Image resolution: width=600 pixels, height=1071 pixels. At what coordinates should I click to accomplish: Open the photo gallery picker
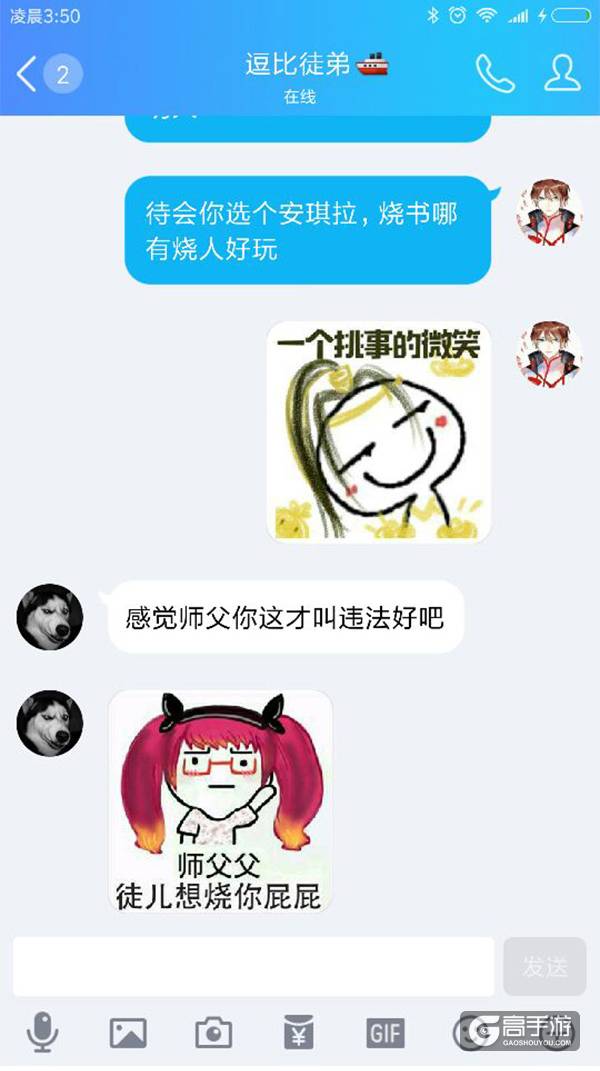point(128,1032)
